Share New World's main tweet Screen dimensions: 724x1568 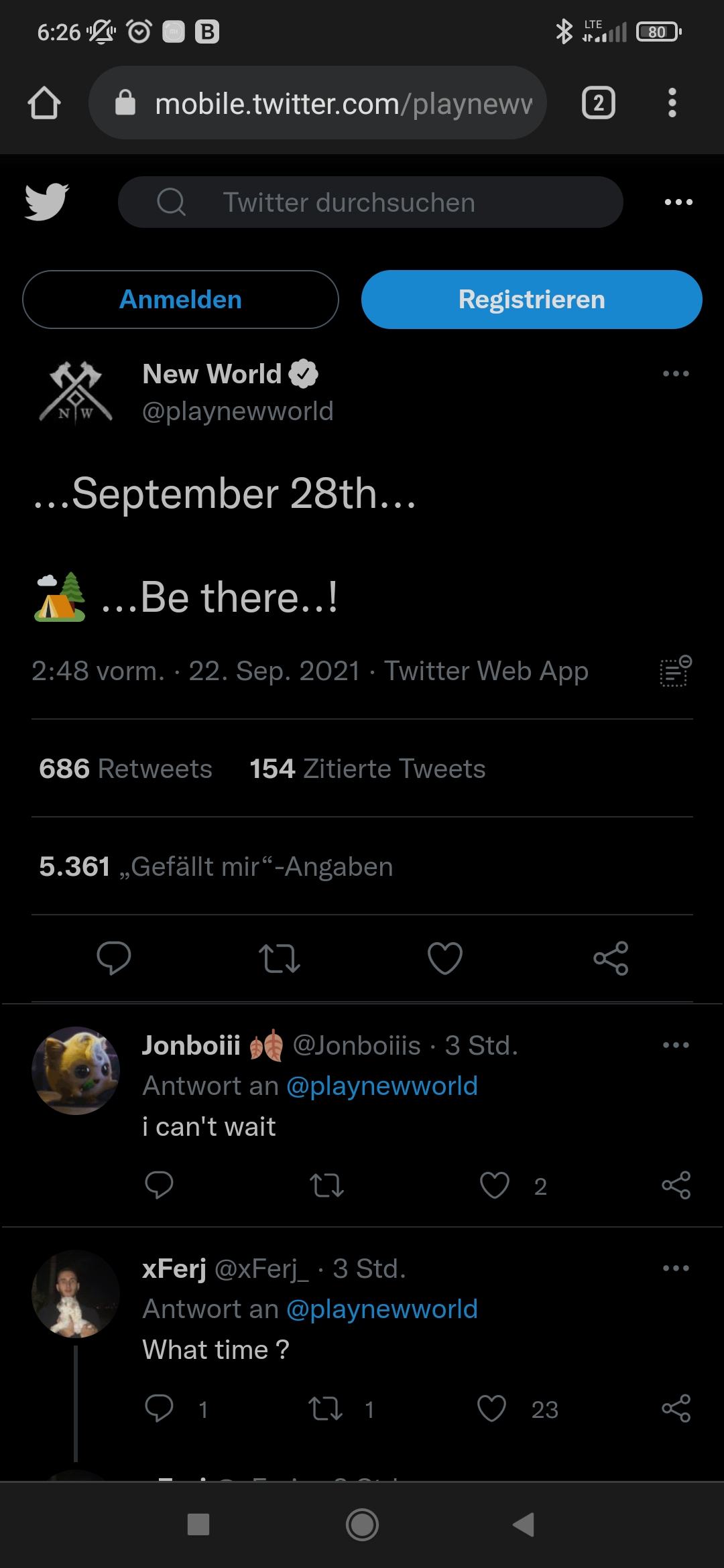611,958
